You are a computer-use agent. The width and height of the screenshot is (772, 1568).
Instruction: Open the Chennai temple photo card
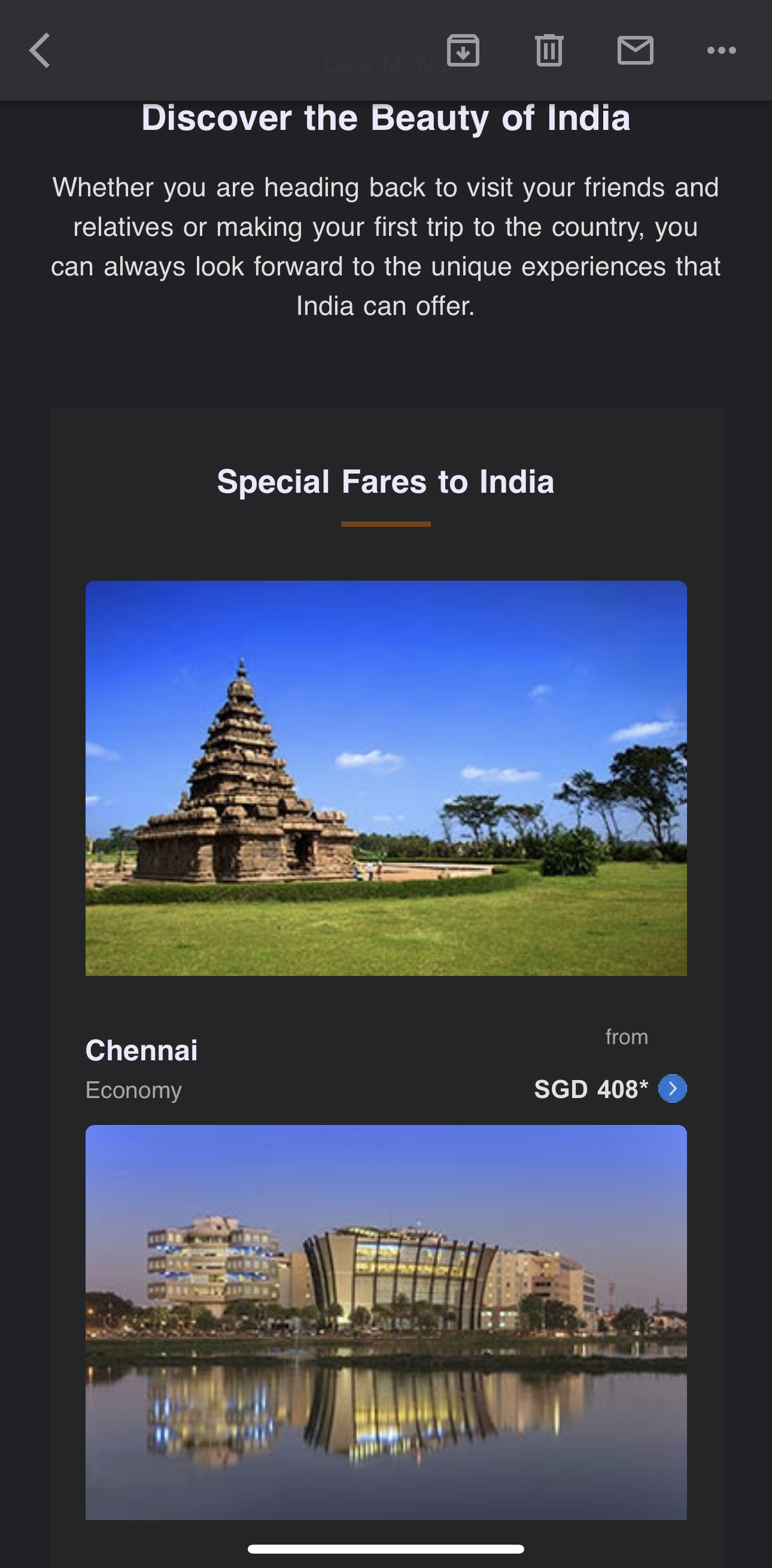(x=385, y=778)
